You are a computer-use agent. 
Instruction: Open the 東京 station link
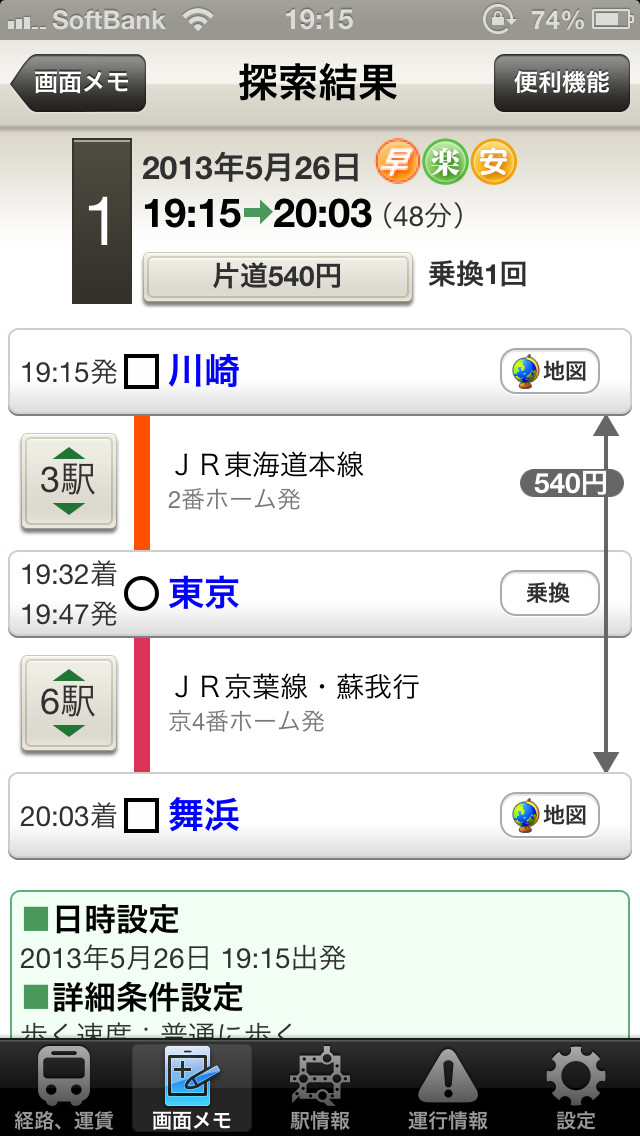coord(203,594)
